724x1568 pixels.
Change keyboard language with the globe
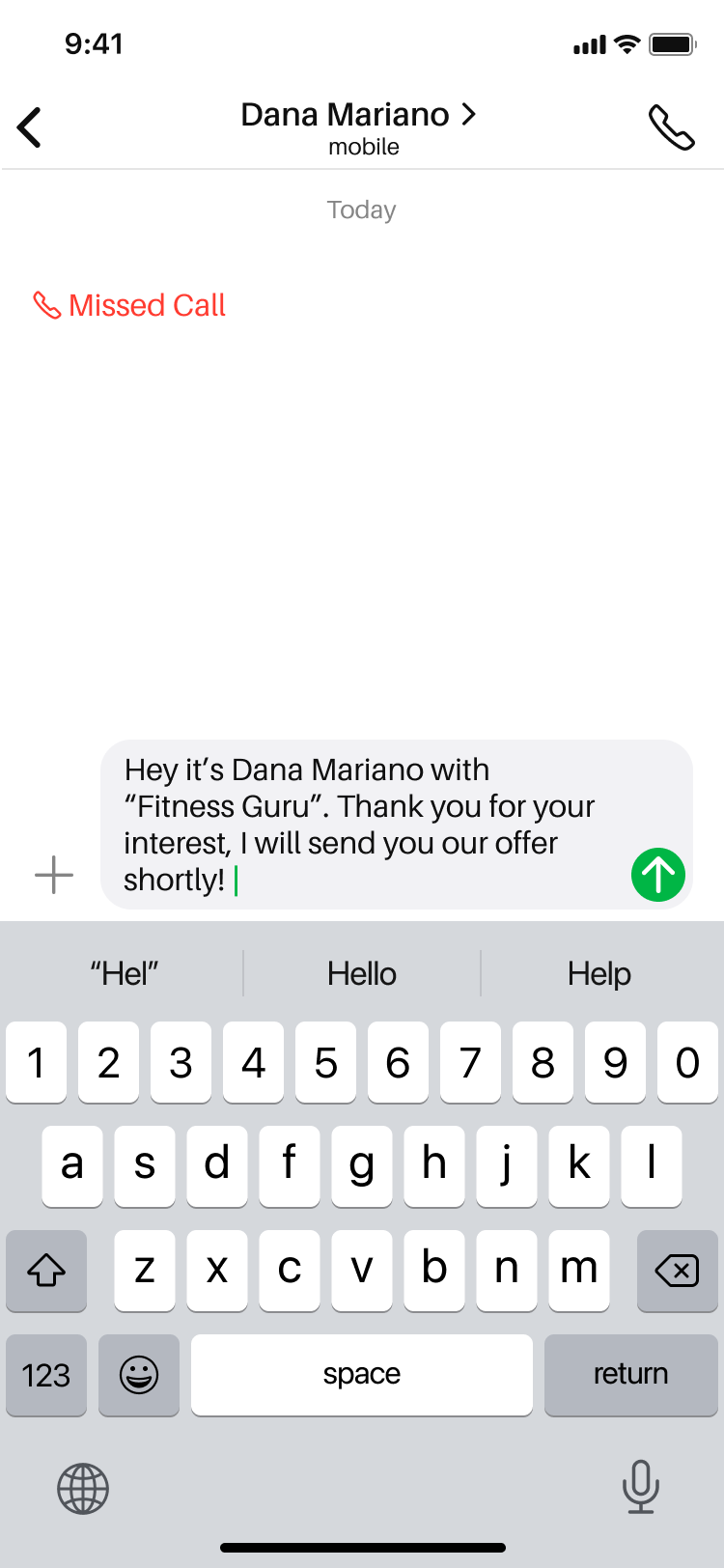click(83, 1488)
